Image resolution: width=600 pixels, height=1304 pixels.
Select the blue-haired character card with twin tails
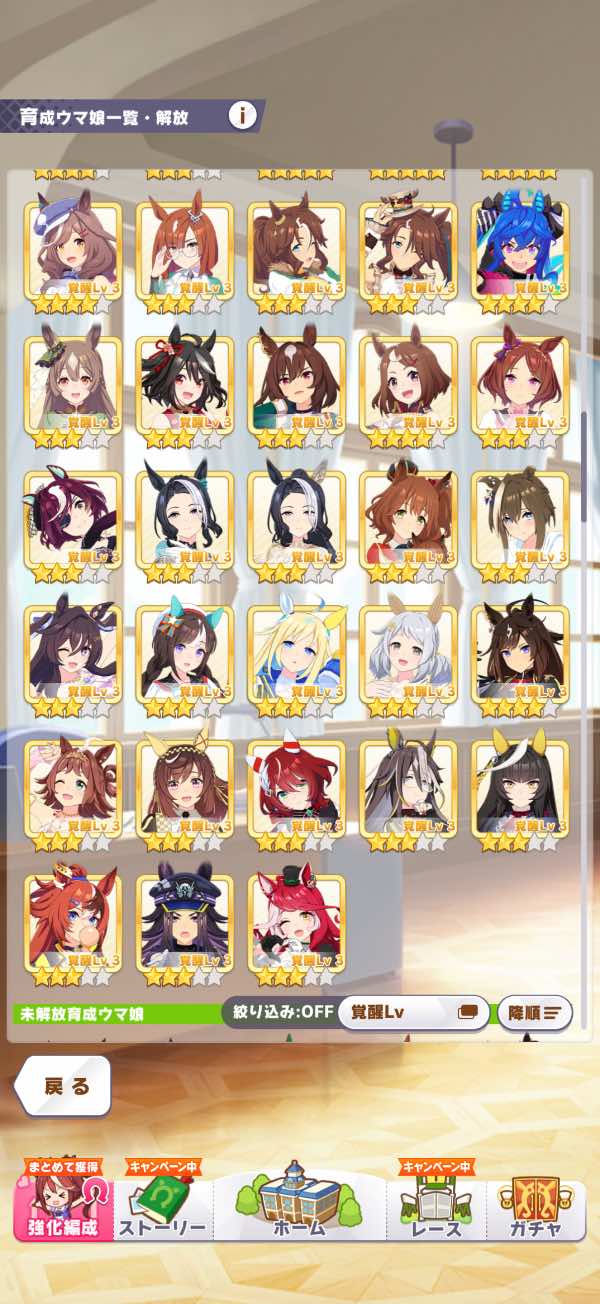pos(519,250)
